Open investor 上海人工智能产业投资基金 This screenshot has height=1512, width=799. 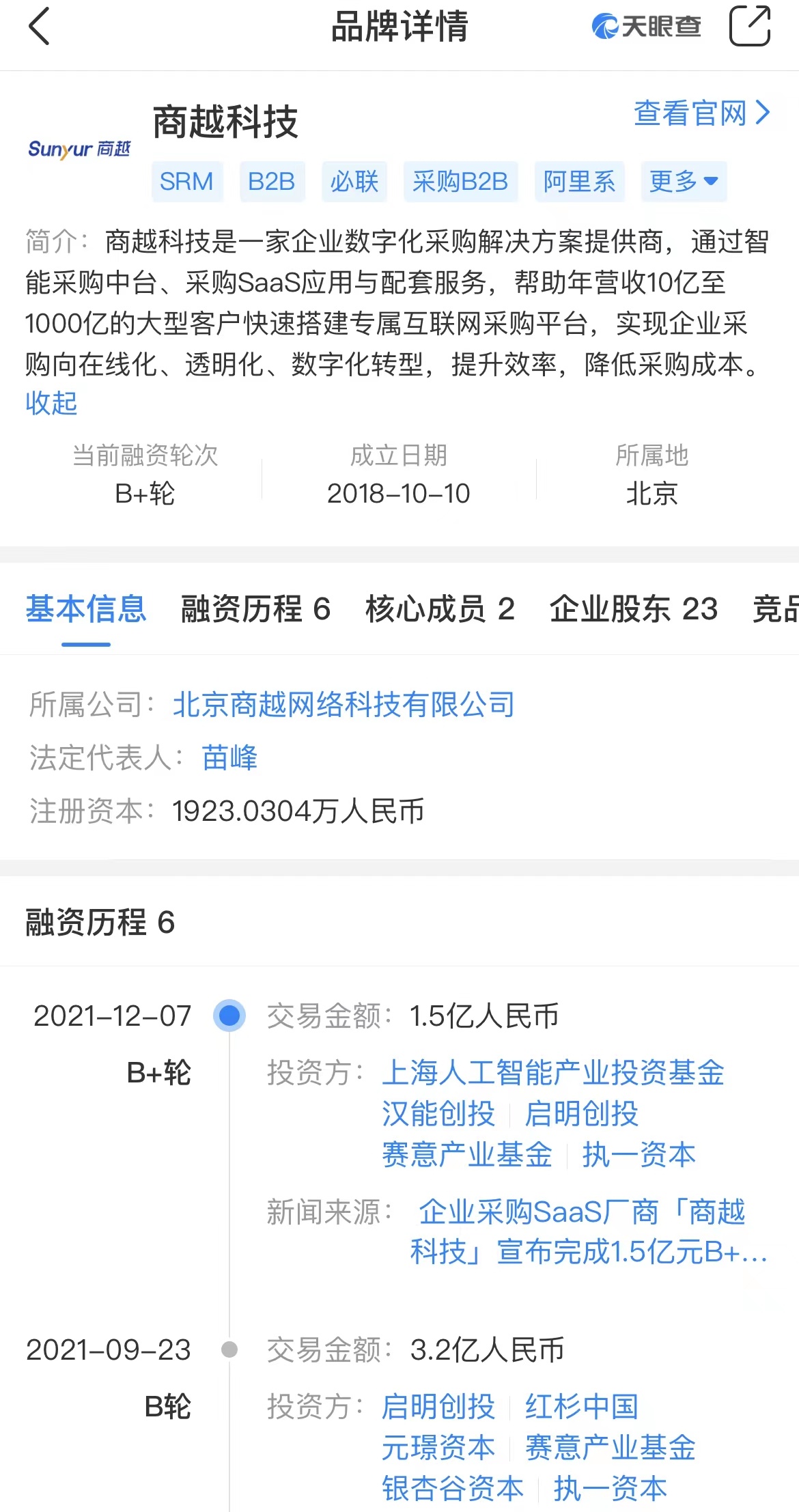tap(552, 1072)
